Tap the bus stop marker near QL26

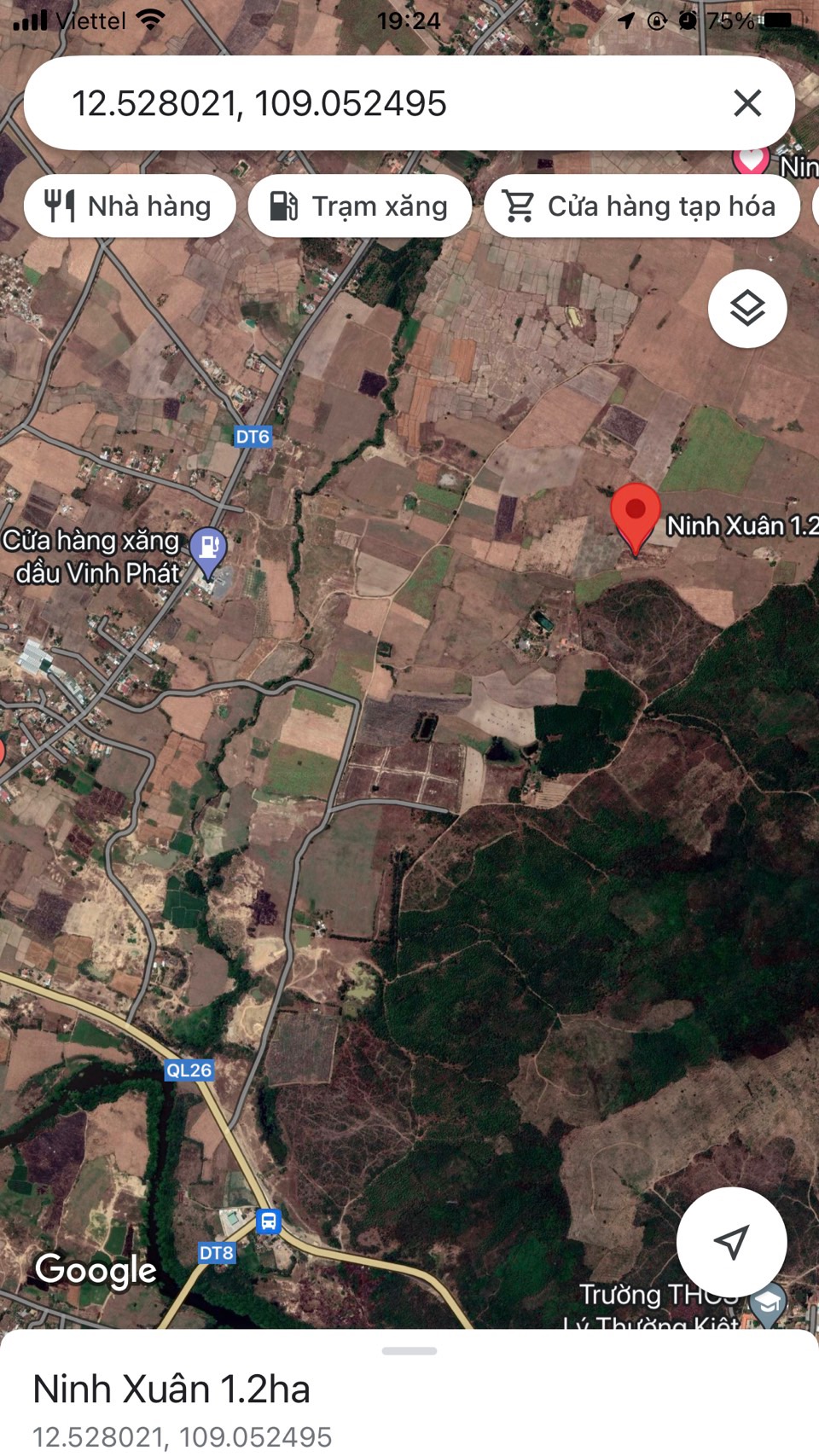269,1221
